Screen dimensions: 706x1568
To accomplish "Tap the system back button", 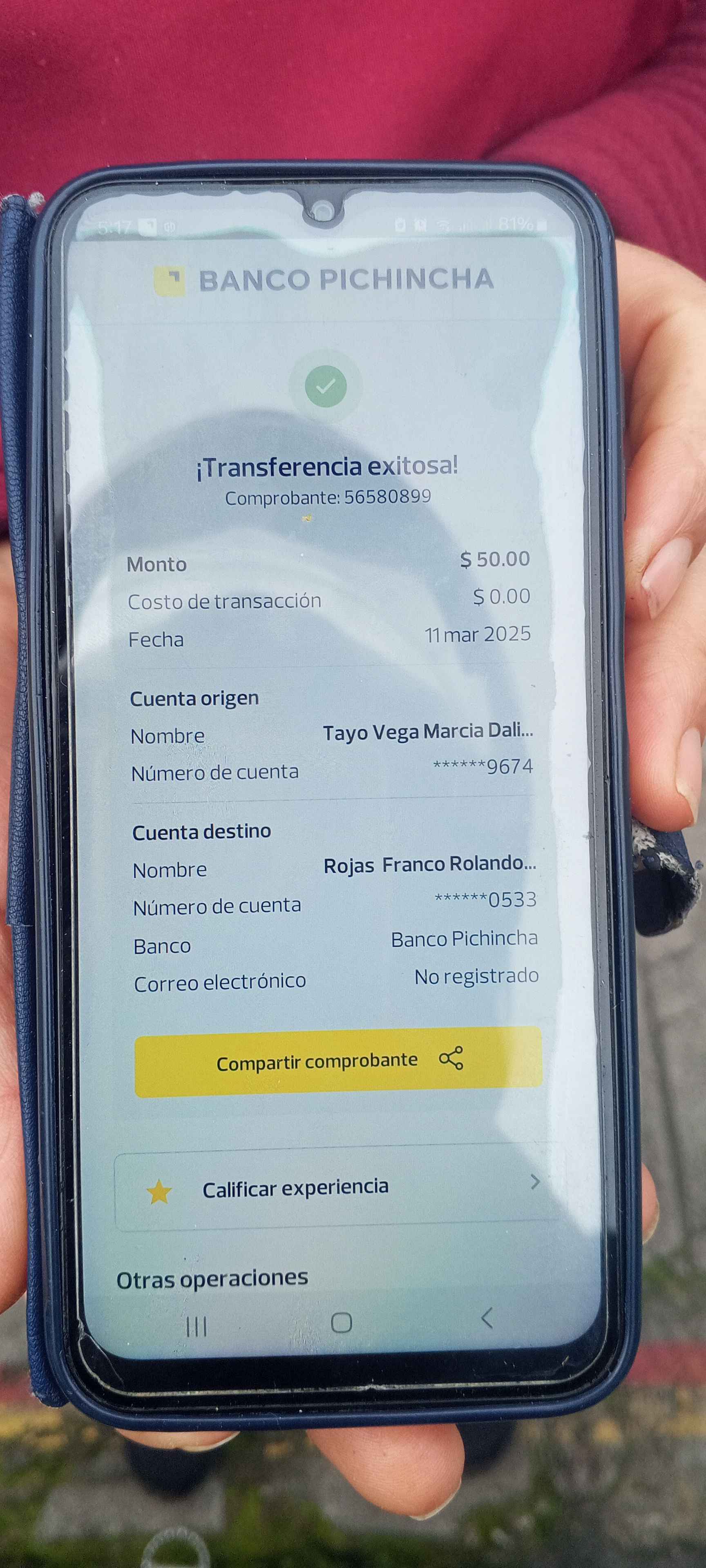I will [486, 1319].
